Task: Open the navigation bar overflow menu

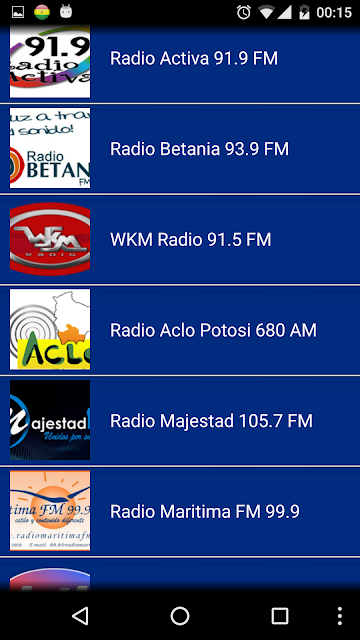Action: 340,616
